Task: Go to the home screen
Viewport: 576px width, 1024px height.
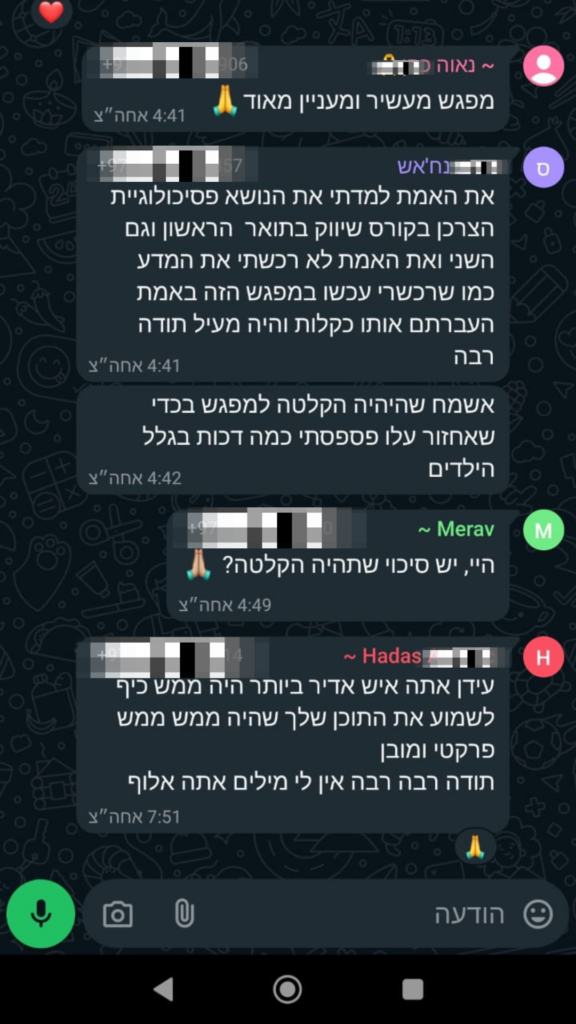Action: pyautogui.click(x=287, y=989)
